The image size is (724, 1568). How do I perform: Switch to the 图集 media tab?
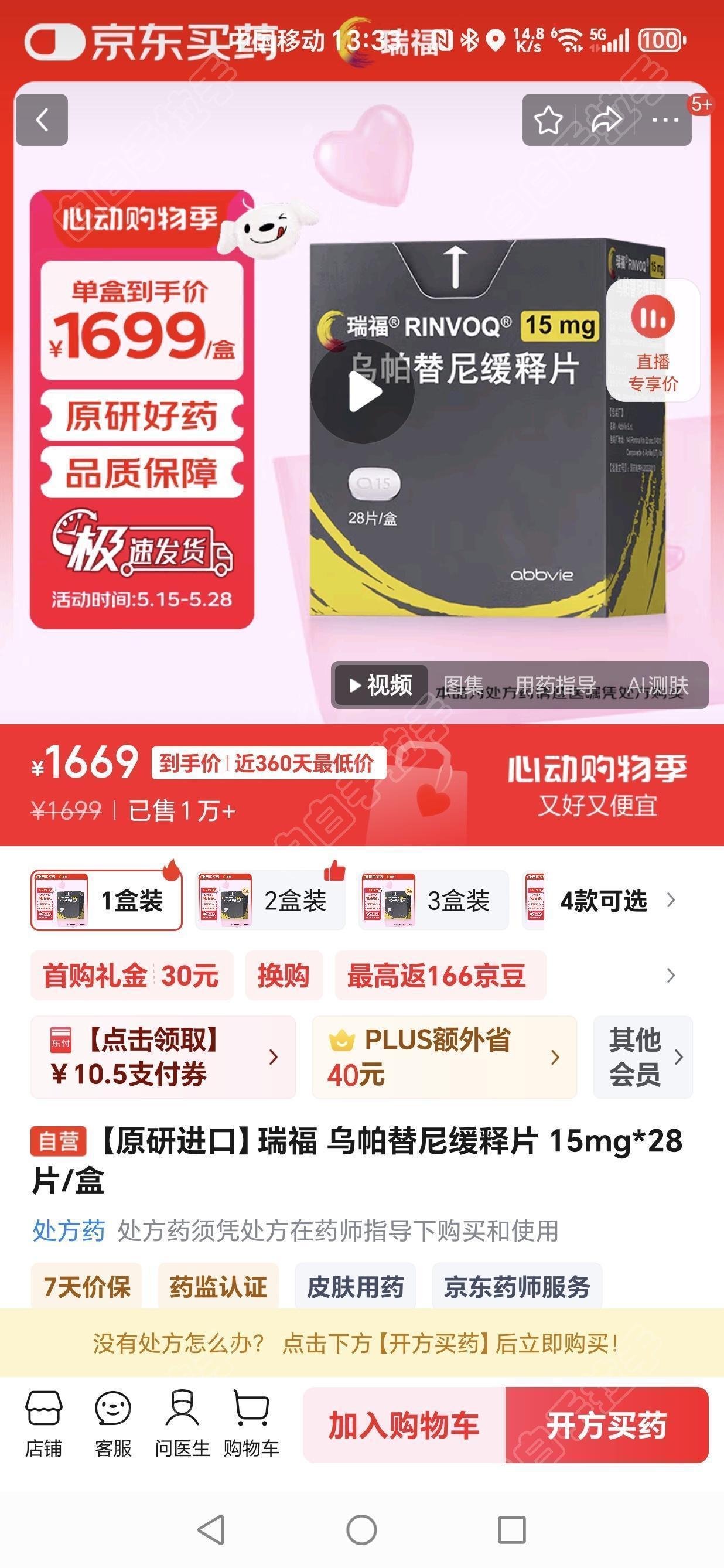tap(462, 685)
